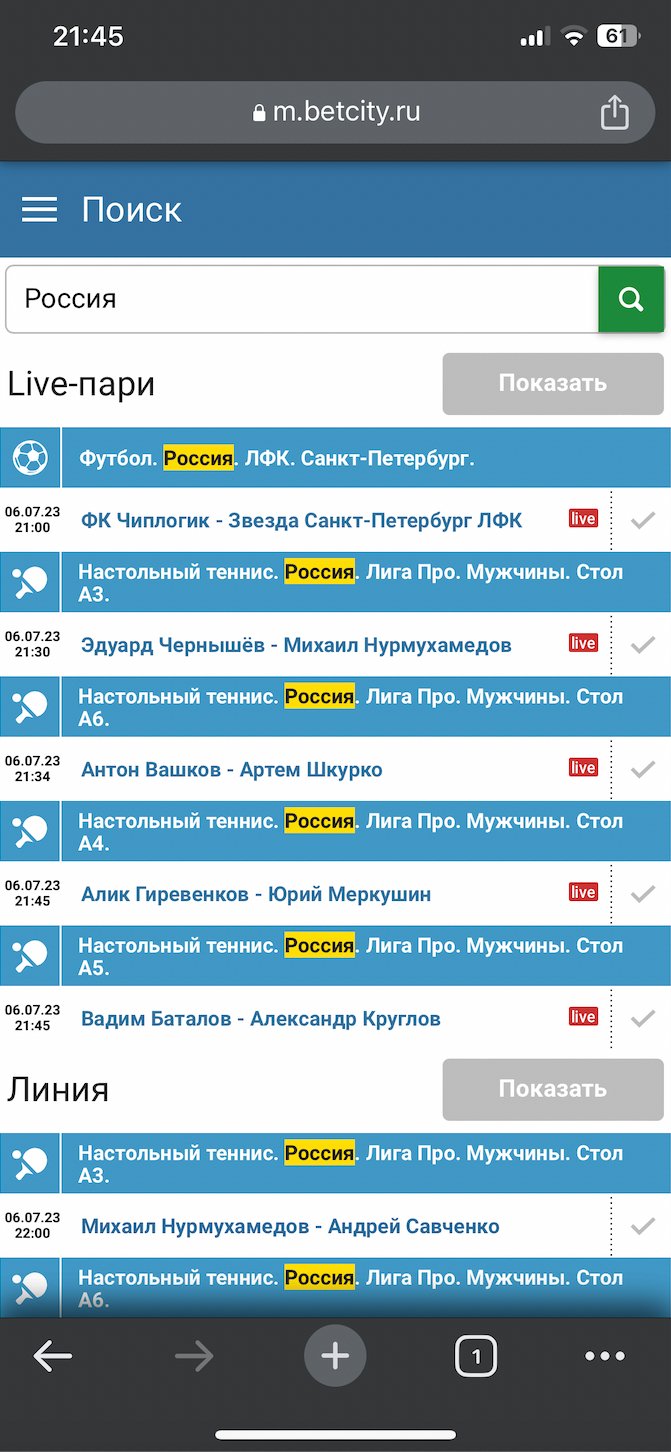Open Футбол. Россия. ЛФК. Санкт-Петербург league
The width and height of the screenshot is (671, 1452).
(277, 459)
